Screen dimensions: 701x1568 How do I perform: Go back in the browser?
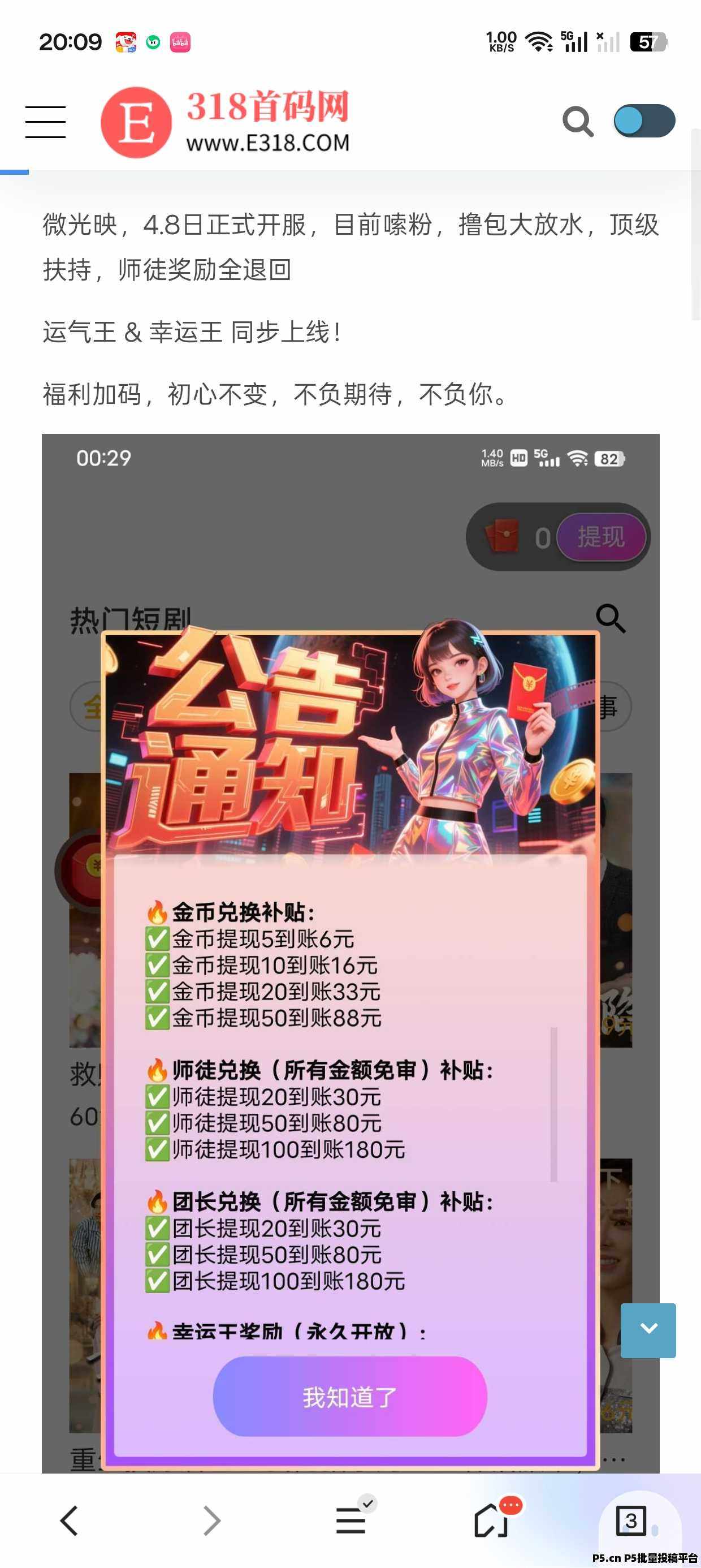pos(70,1520)
